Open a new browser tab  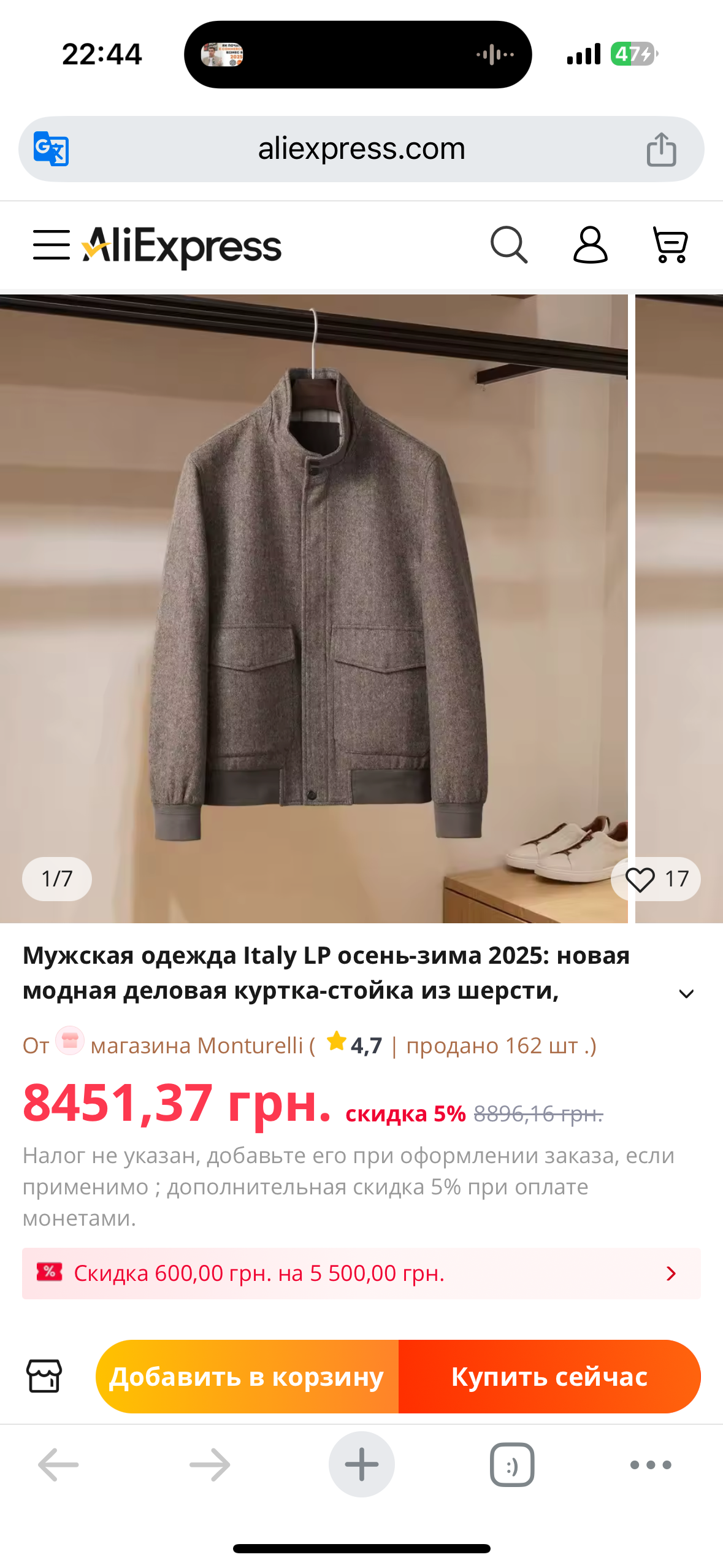coord(361,1464)
